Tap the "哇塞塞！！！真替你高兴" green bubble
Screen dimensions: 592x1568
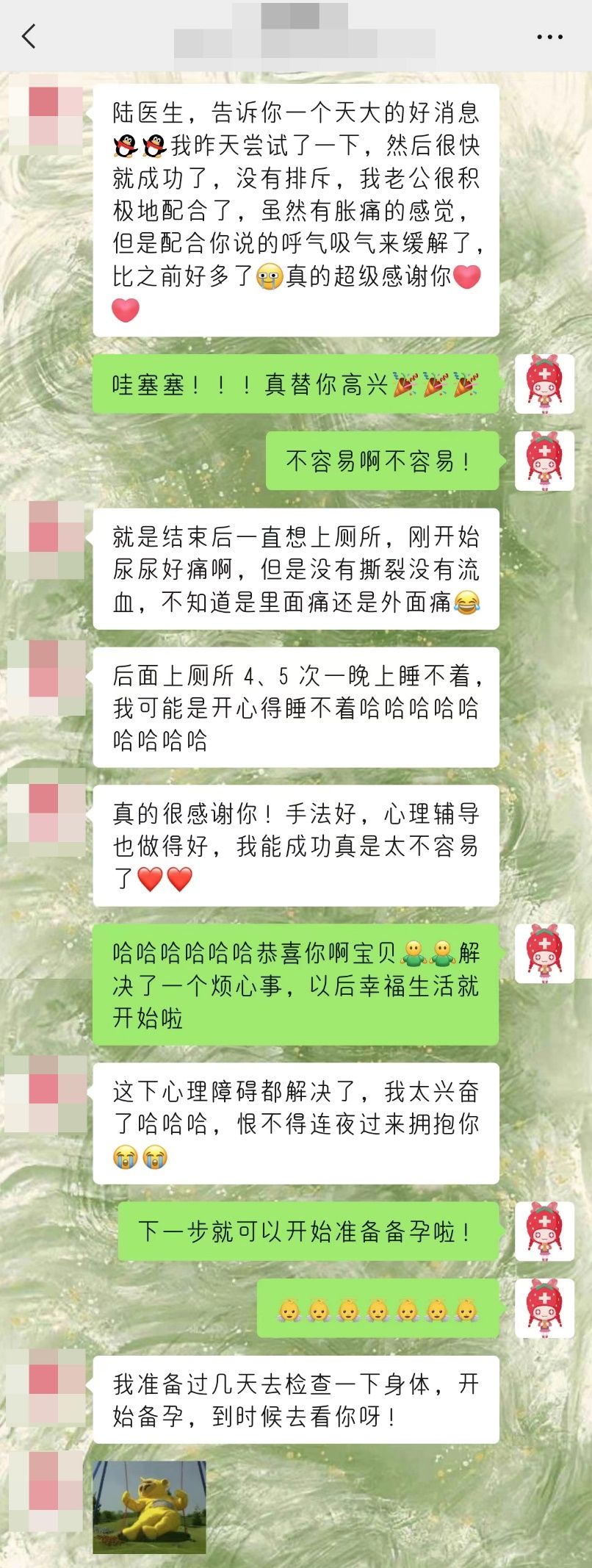click(x=297, y=383)
